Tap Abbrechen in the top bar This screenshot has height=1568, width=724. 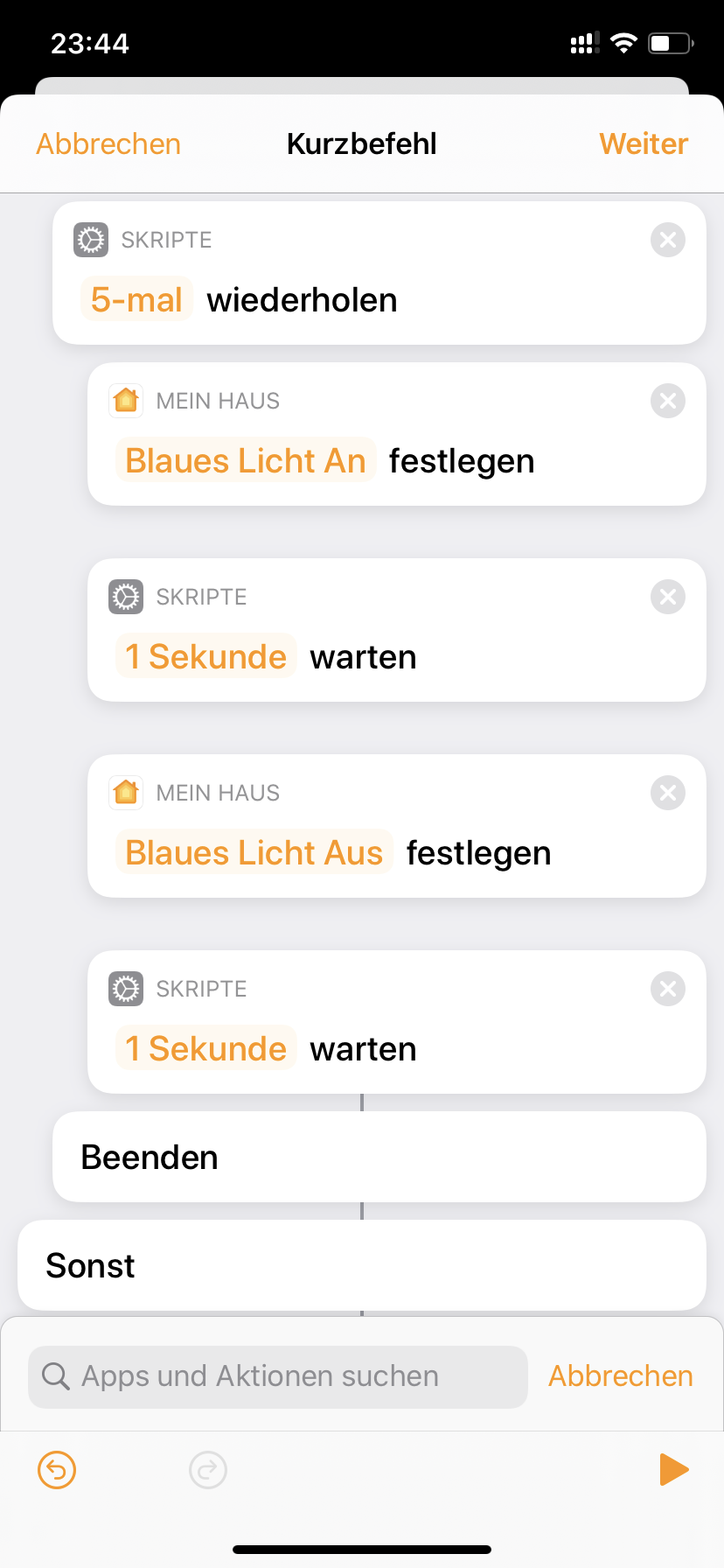[108, 144]
